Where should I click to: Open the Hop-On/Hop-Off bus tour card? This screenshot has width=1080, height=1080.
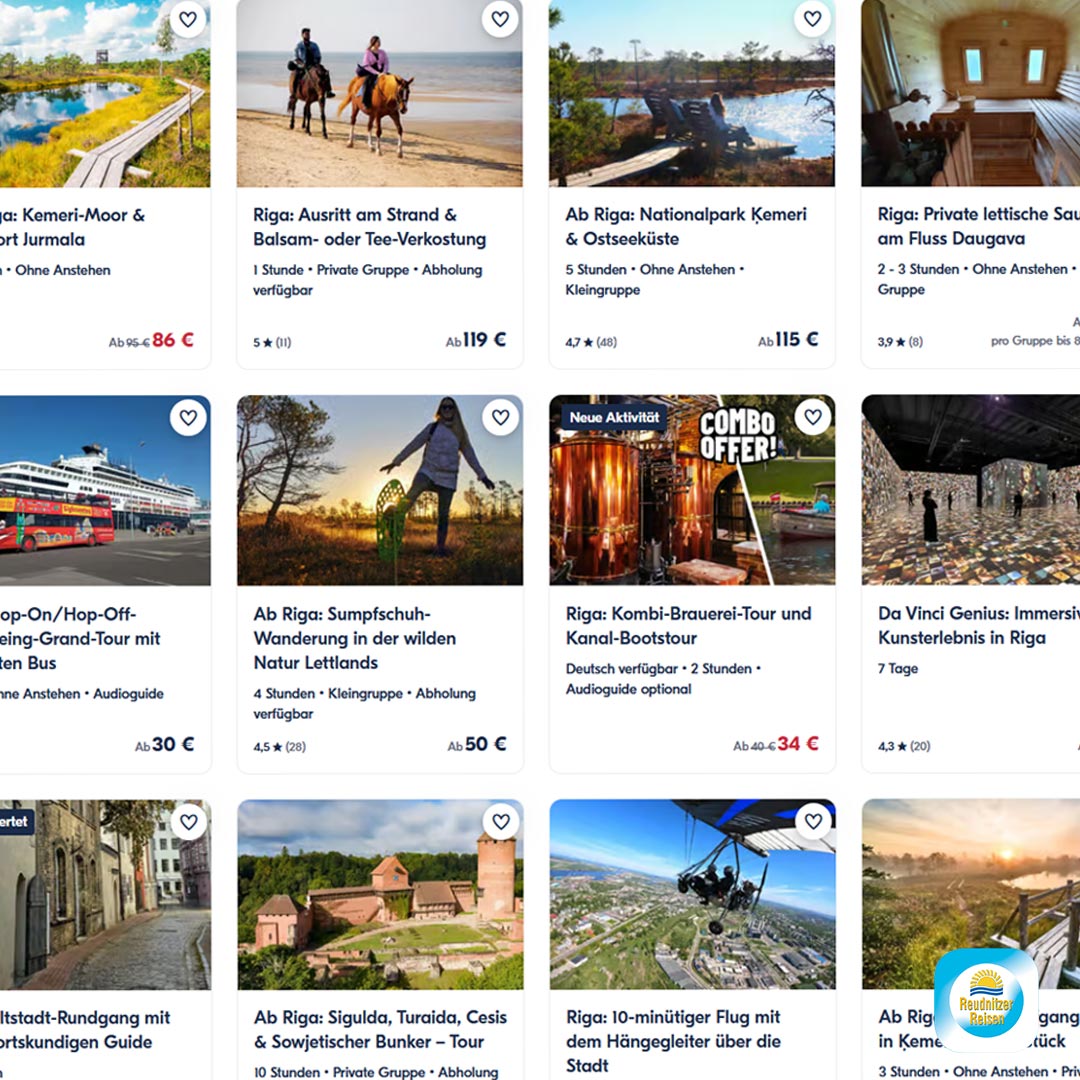click(105, 584)
